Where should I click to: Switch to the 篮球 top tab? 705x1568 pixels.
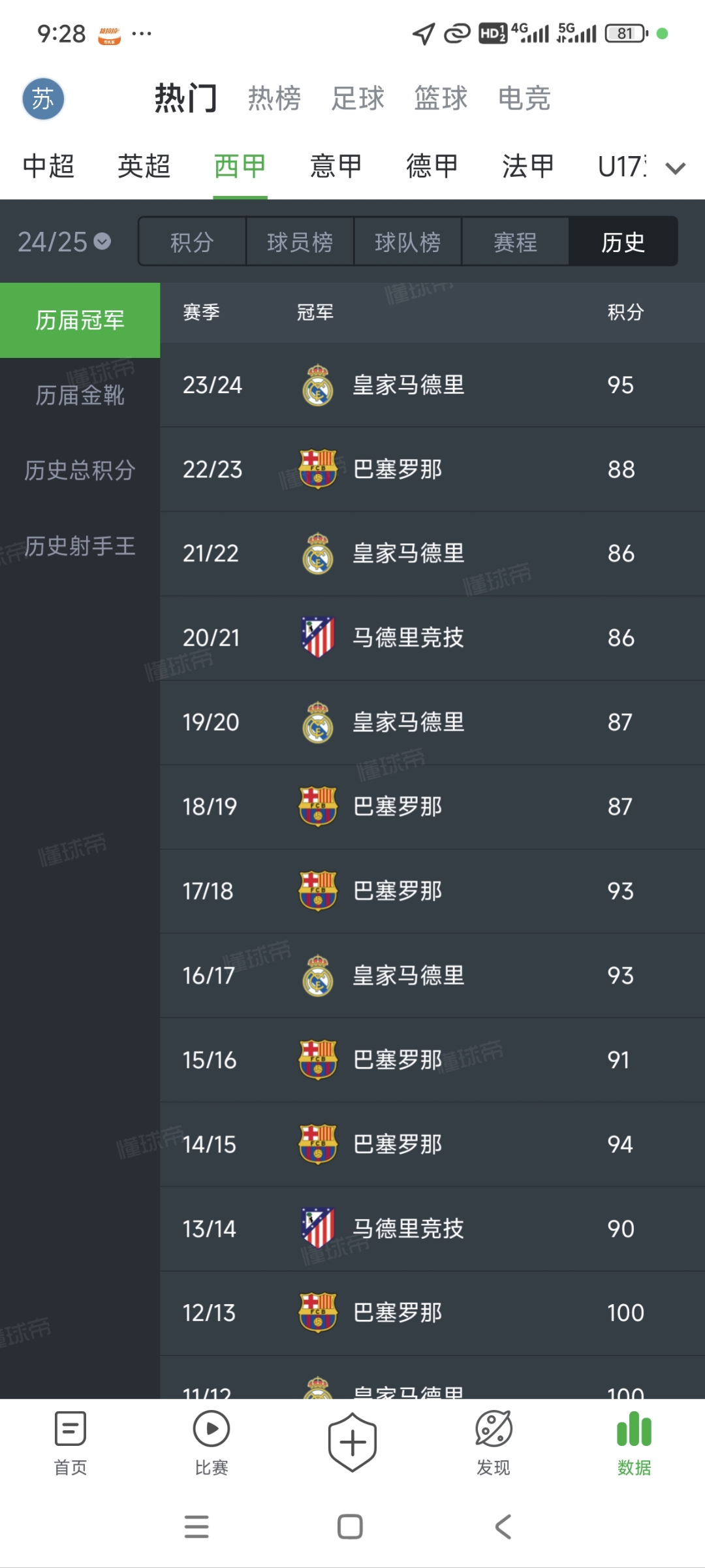(x=441, y=99)
